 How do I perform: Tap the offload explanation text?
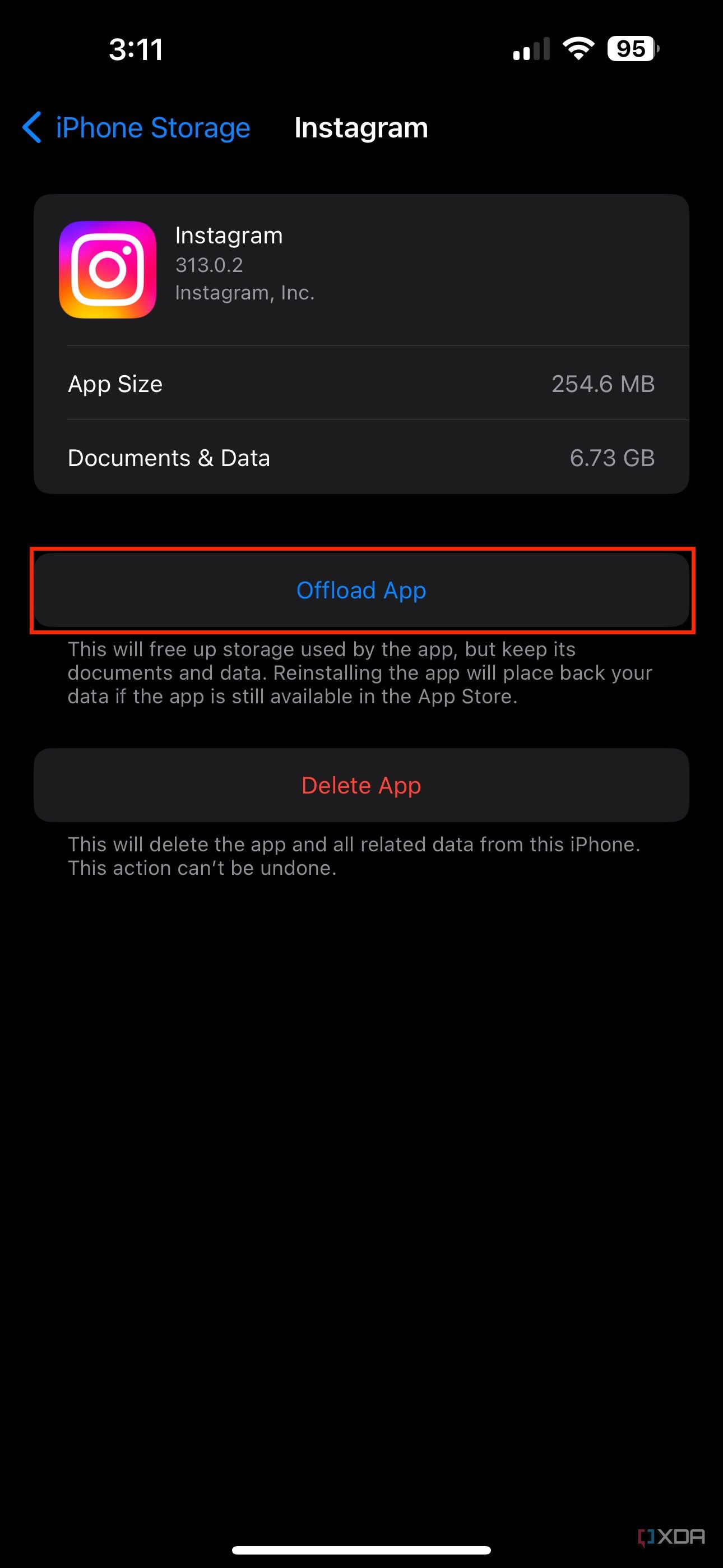click(x=361, y=672)
